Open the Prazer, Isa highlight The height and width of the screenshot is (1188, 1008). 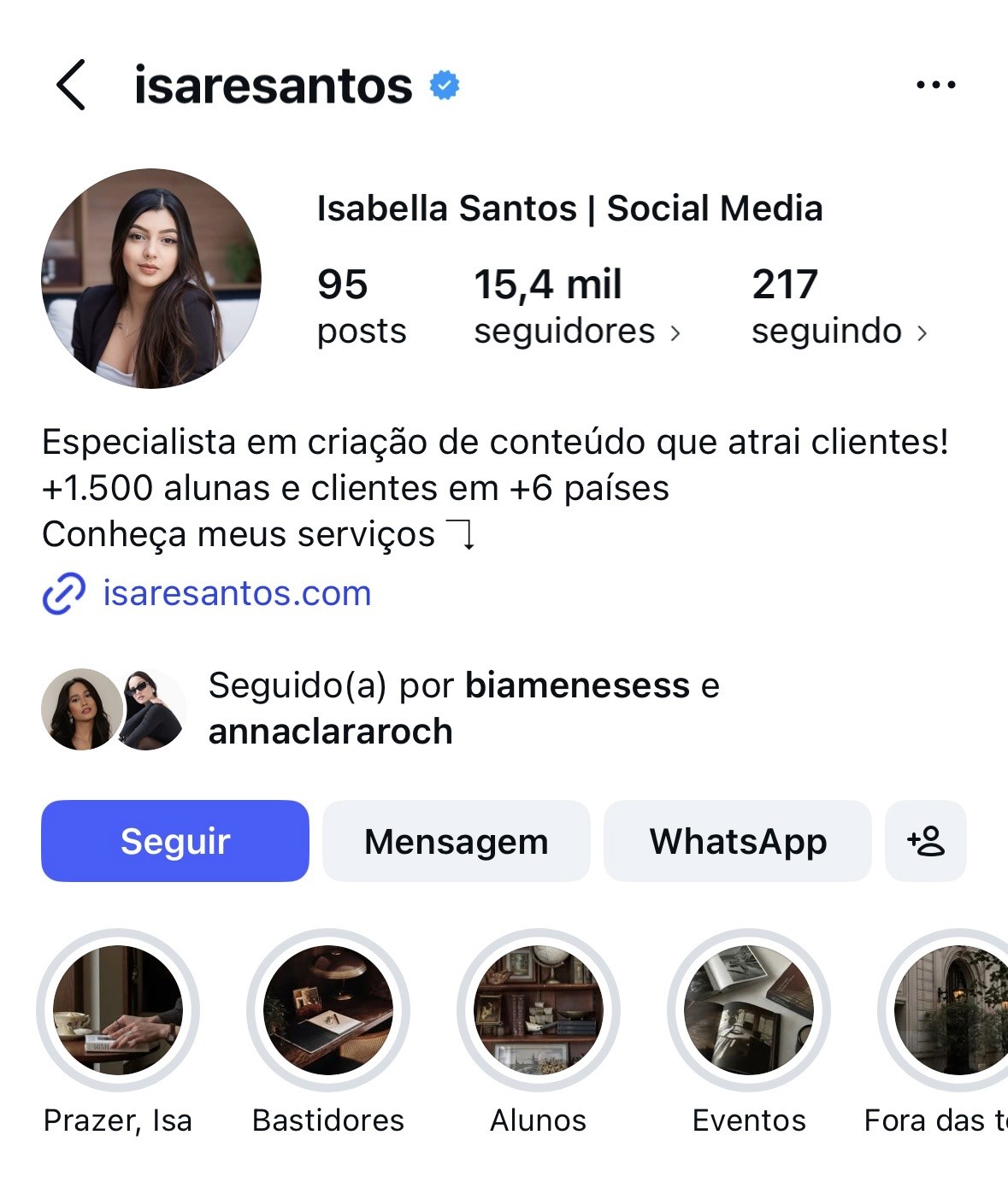pos(118,1010)
